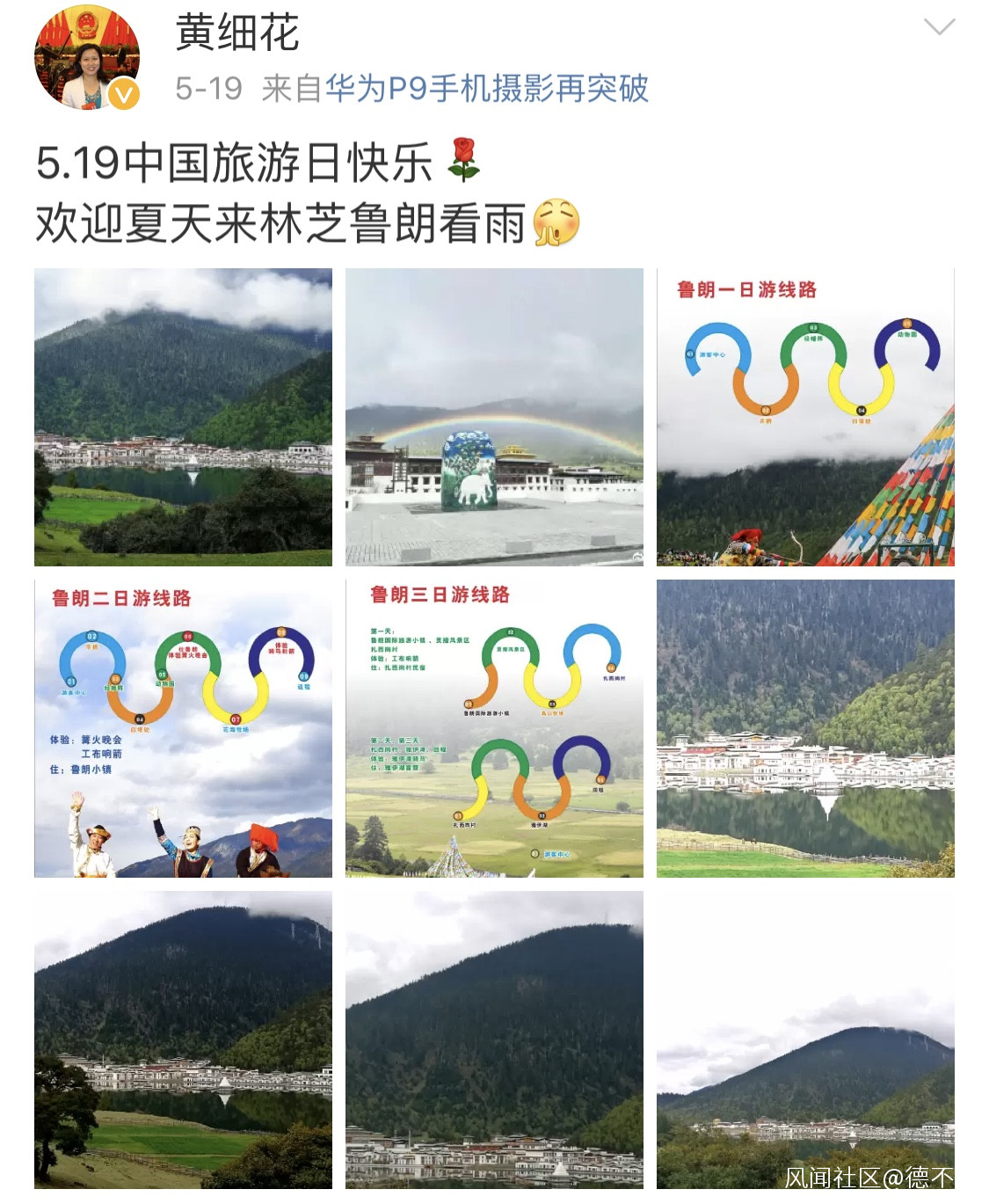
Task: Open the 华为P9手机摄影再突破 source link
Action: tap(486, 88)
